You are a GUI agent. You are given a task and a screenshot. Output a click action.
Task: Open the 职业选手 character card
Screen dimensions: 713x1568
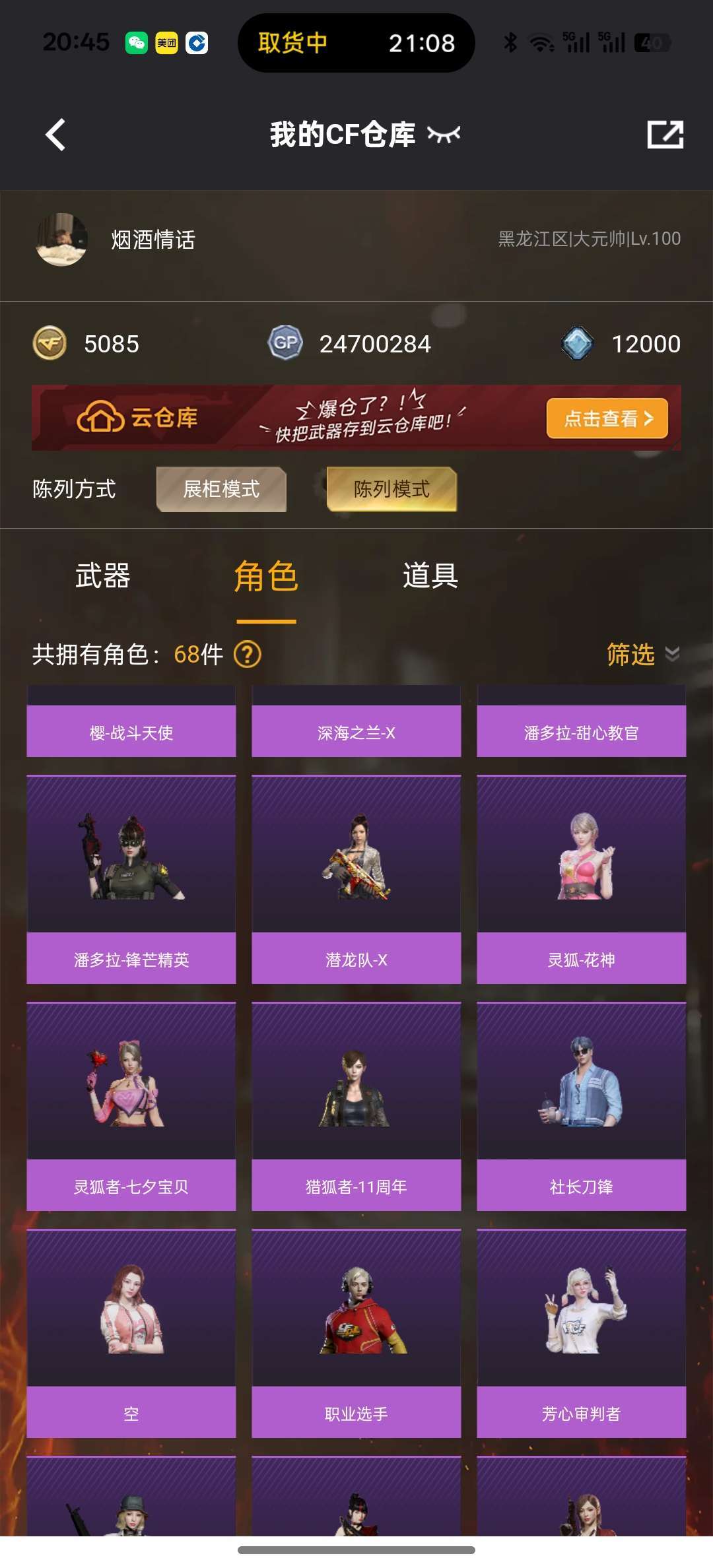(356, 1333)
